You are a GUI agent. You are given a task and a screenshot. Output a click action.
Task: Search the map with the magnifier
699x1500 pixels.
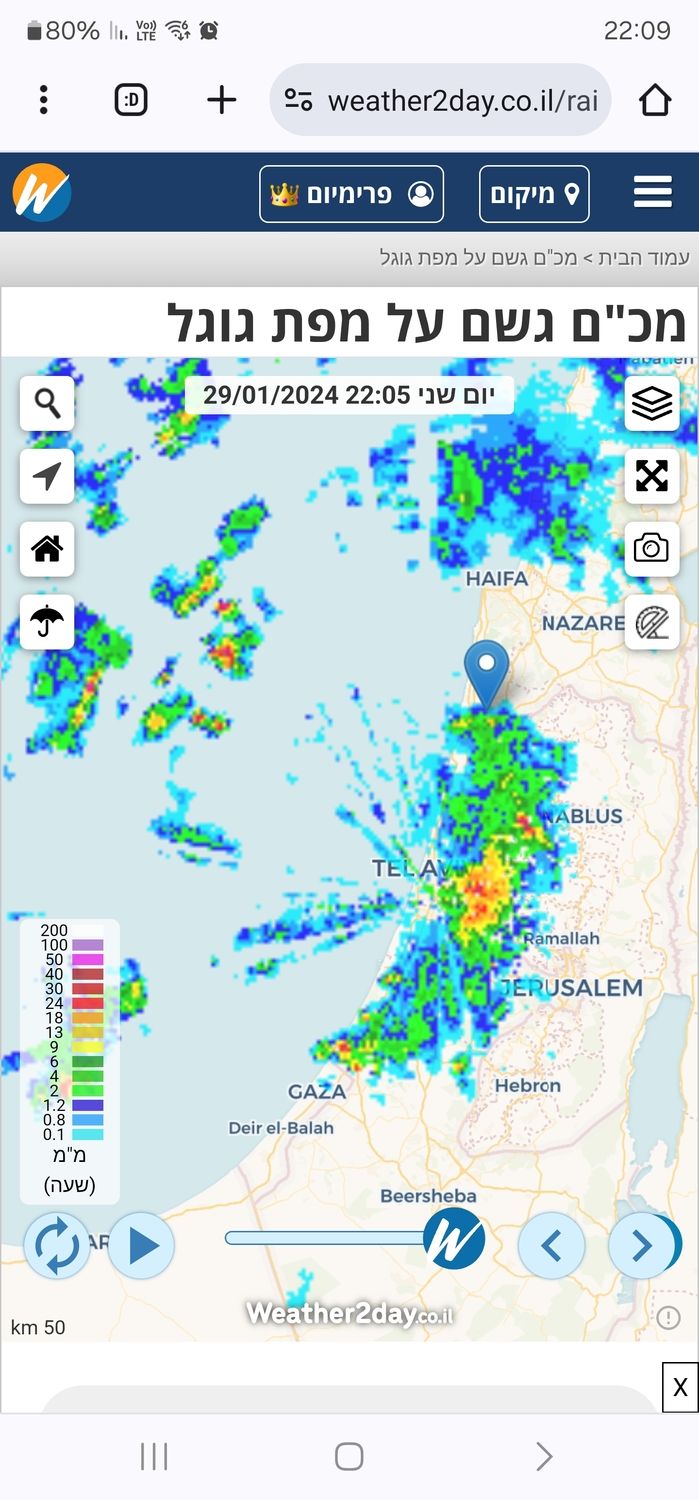(47, 404)
